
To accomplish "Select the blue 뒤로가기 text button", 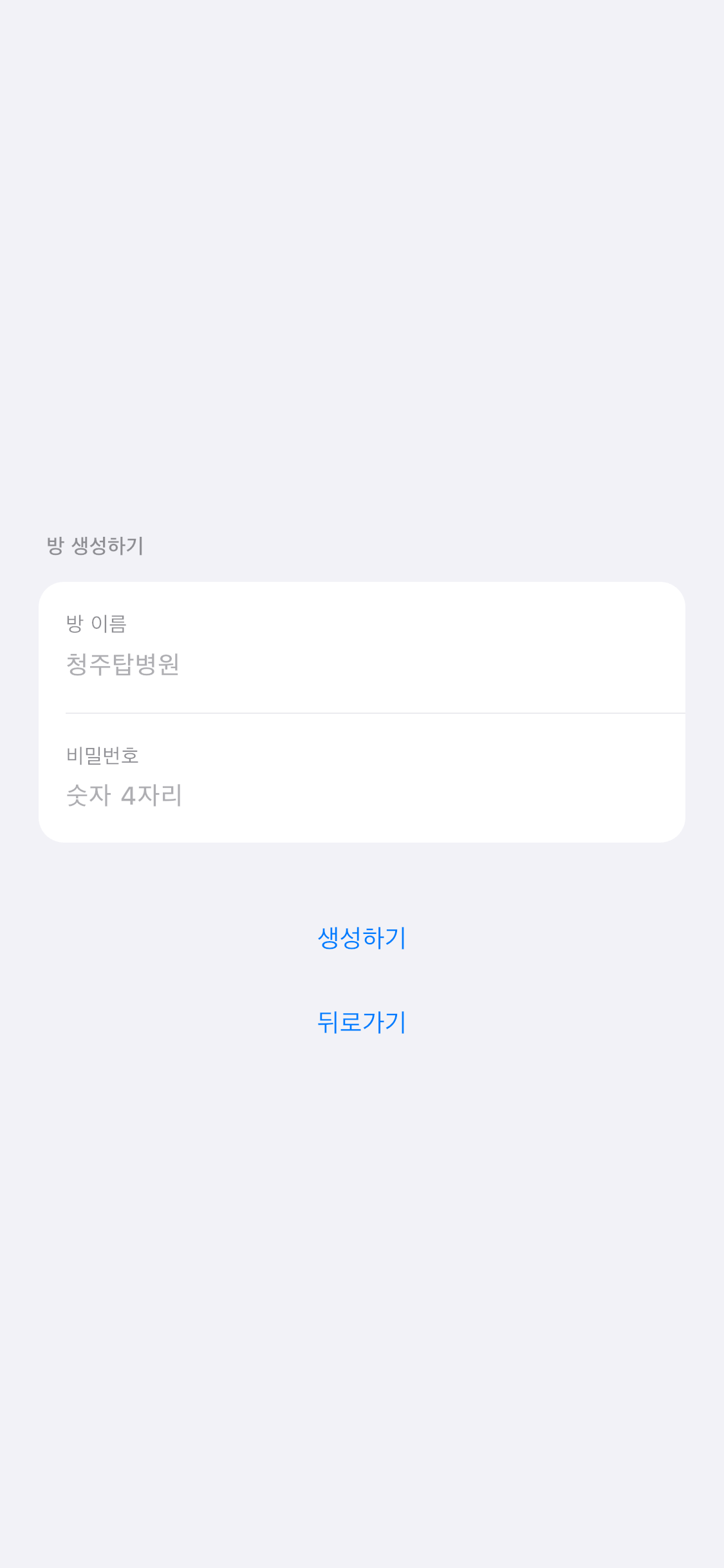I will pos(362,1022).
